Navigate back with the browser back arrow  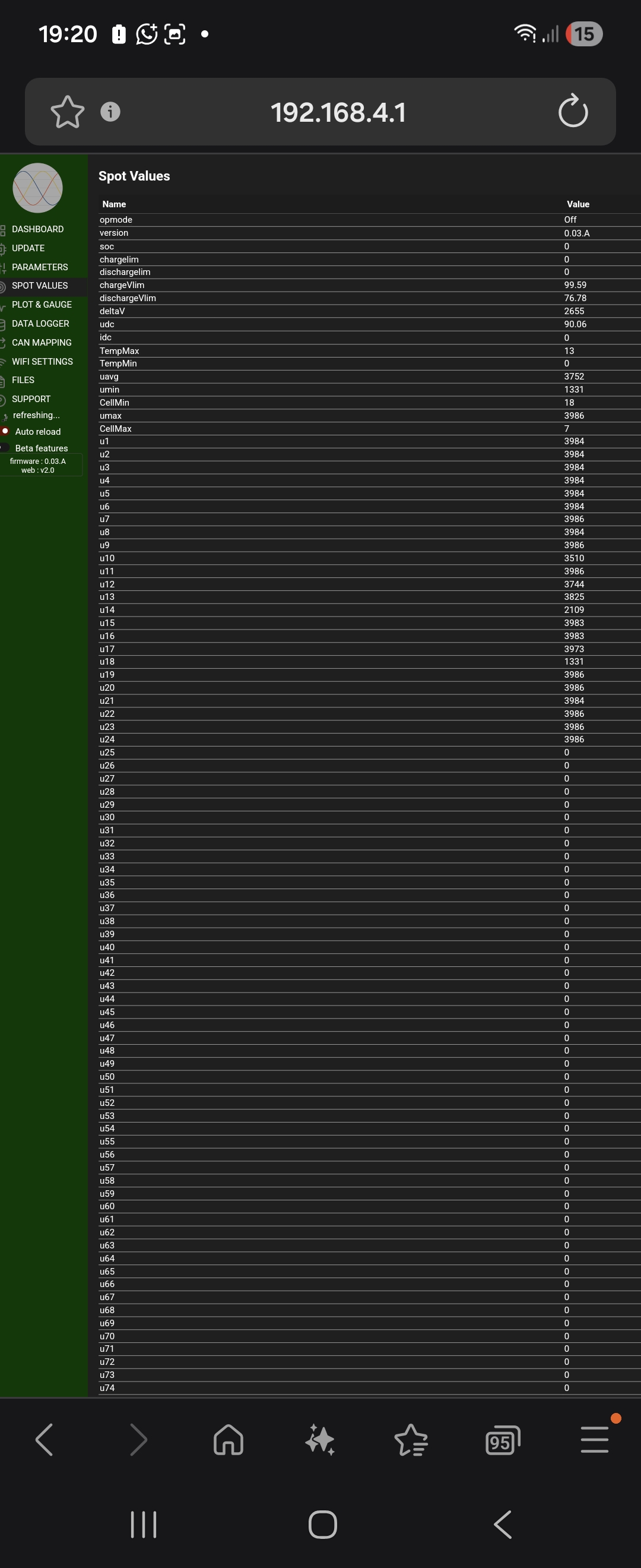point(45,1440)
